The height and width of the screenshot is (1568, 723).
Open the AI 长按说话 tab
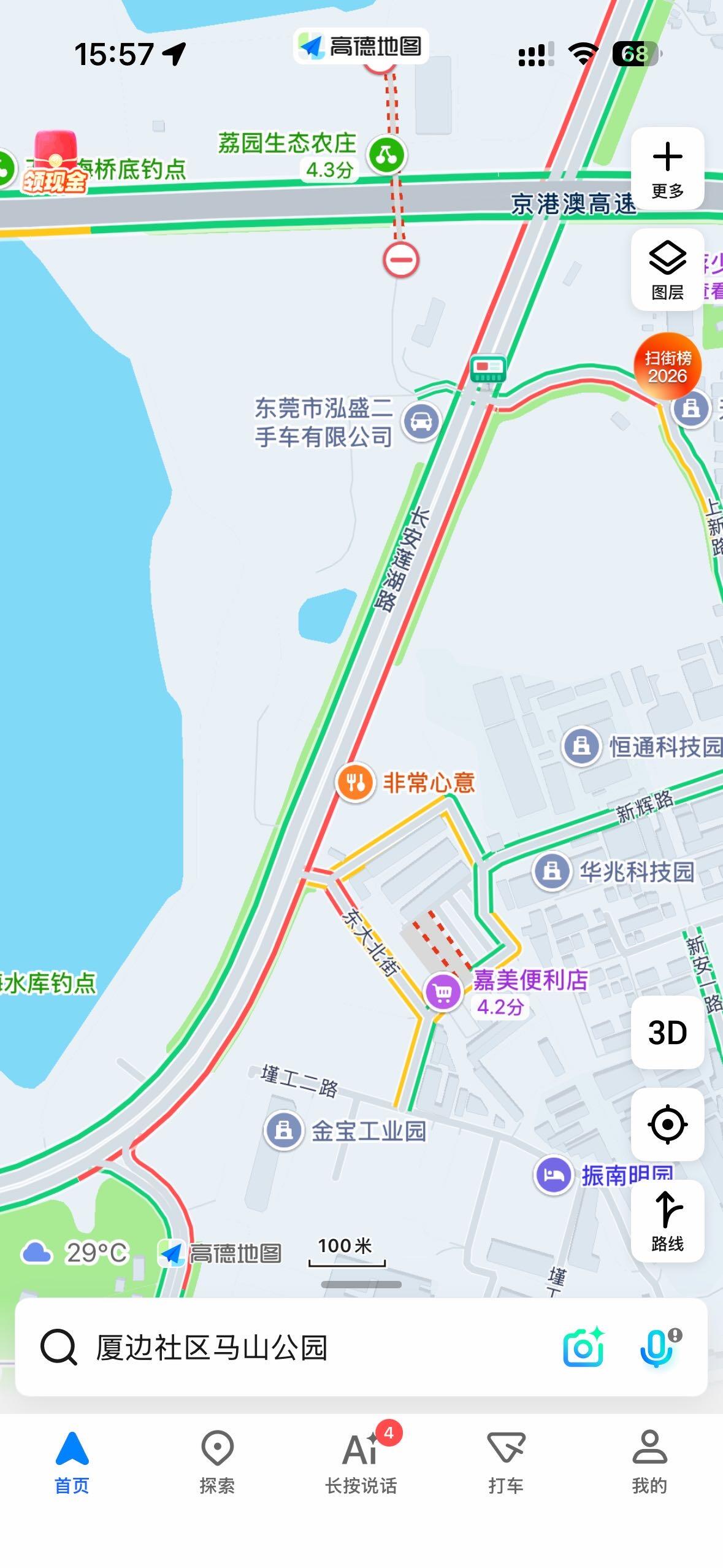362,1462
